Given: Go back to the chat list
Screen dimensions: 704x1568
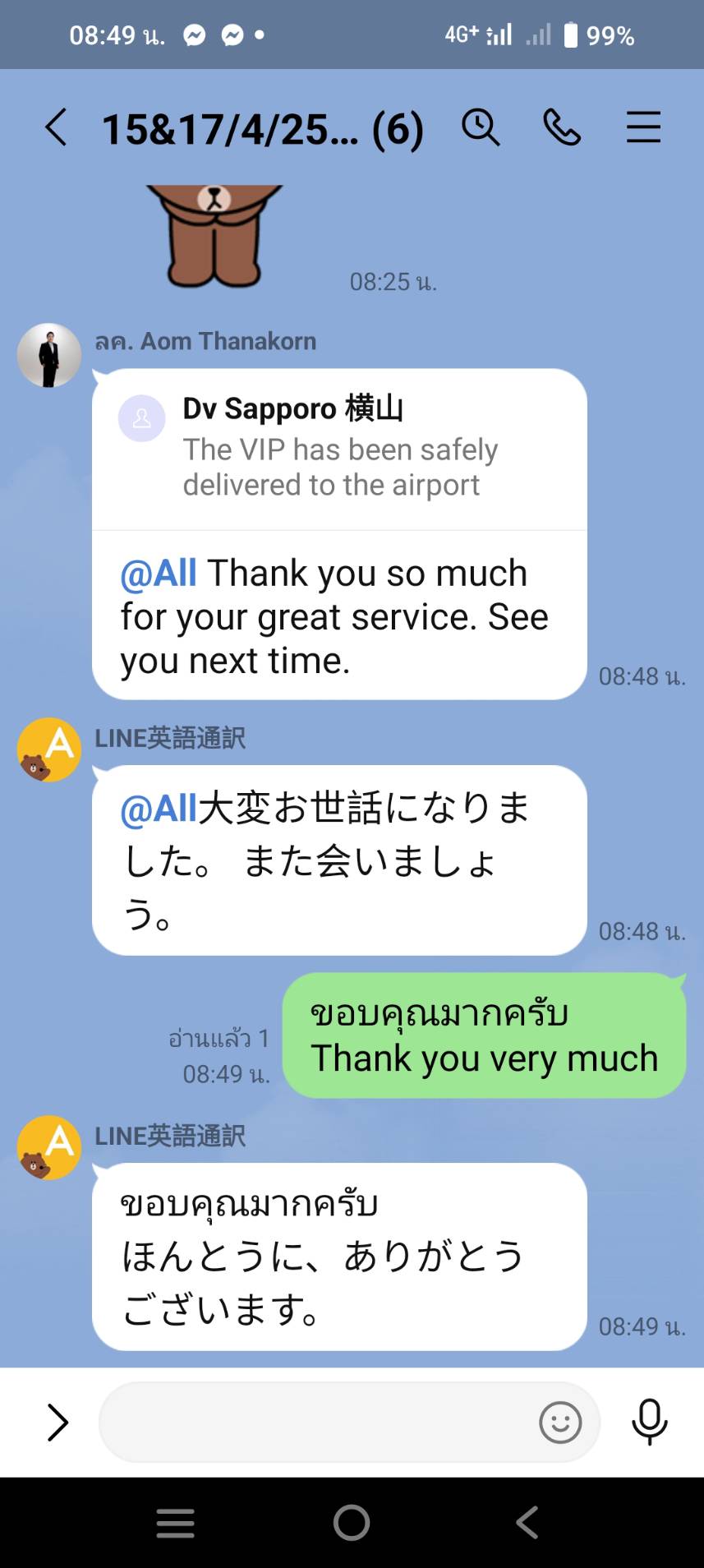Looking at the screenshot, I should [x=56, y=128].
